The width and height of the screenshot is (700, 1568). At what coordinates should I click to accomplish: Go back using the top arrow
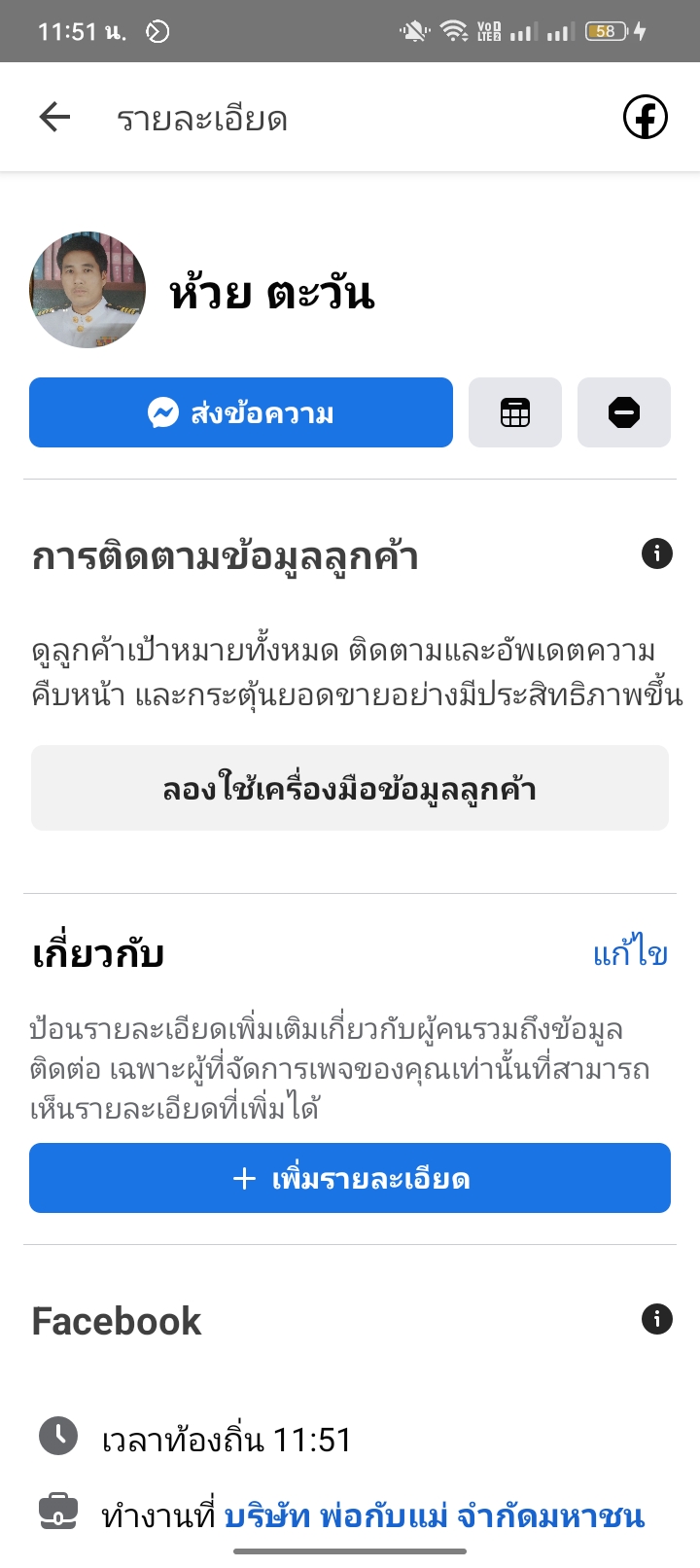point(55,119)
